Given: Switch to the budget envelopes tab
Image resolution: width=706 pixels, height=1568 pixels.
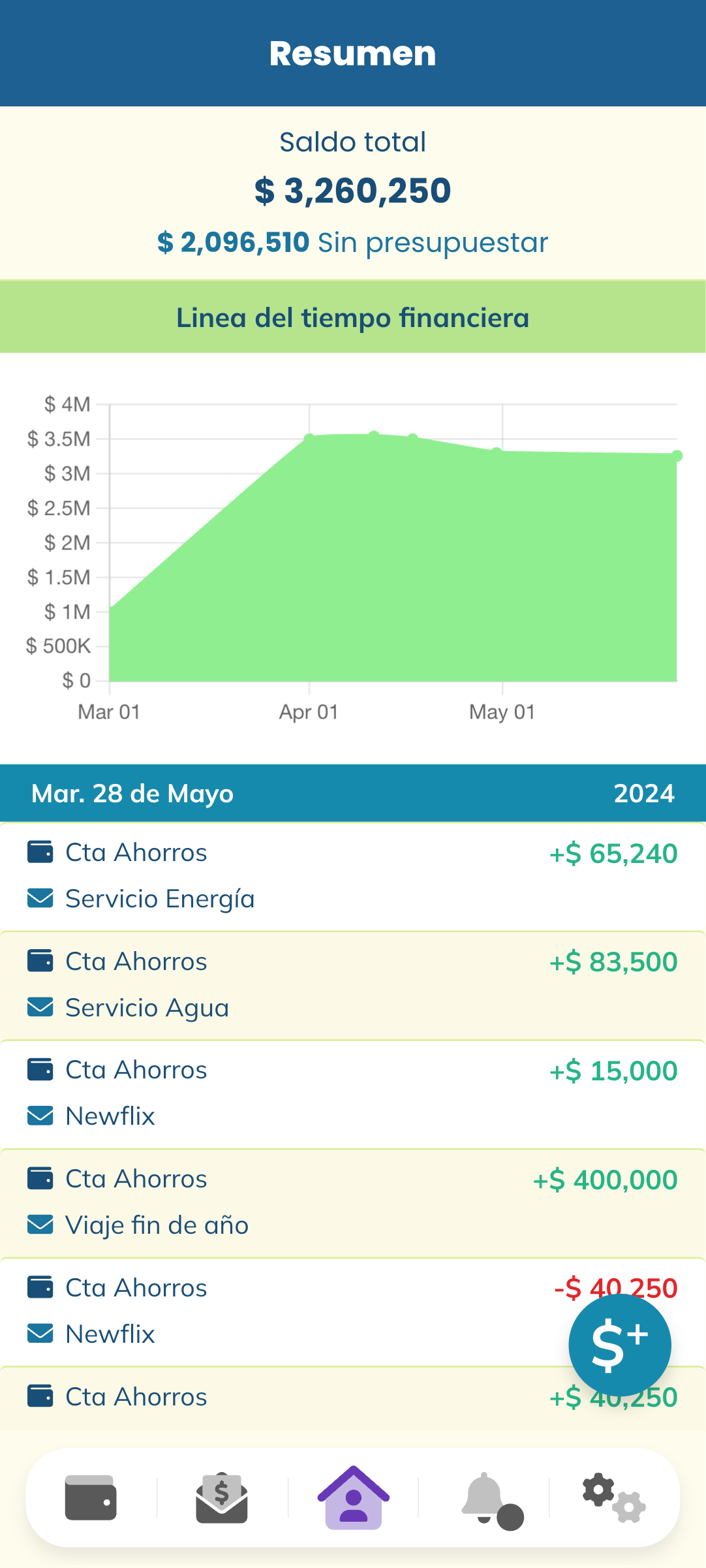Looking at the screenshot, I should tap(222, 1497).
